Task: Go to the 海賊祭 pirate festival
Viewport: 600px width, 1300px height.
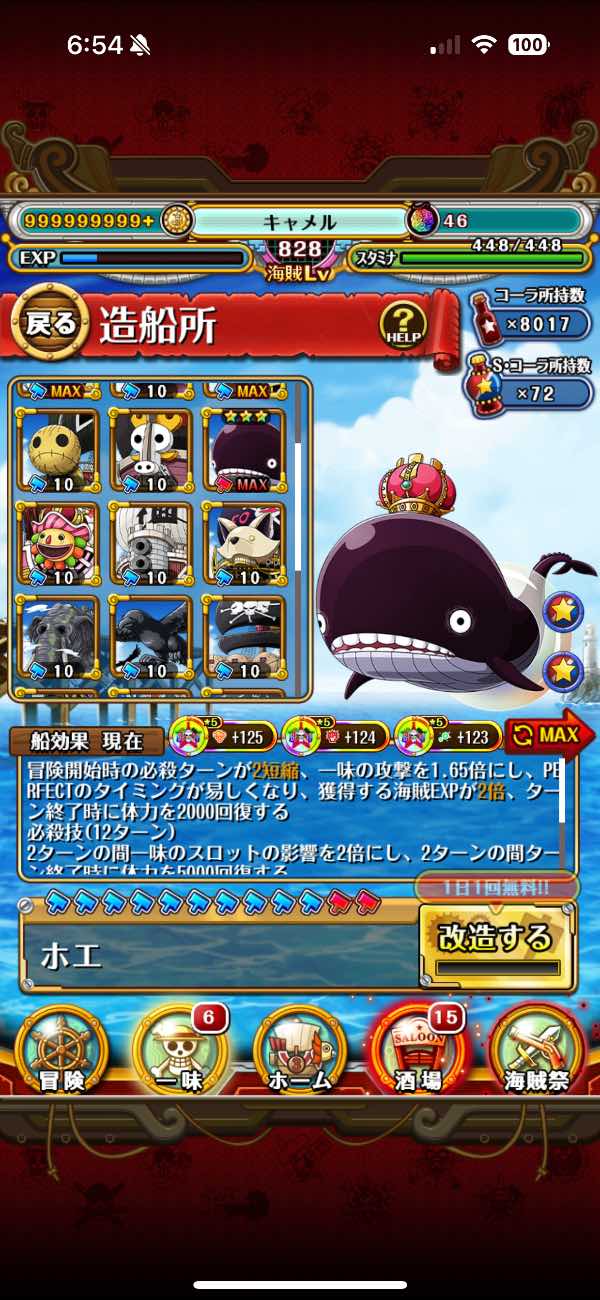Action: tap(537, 1052)
